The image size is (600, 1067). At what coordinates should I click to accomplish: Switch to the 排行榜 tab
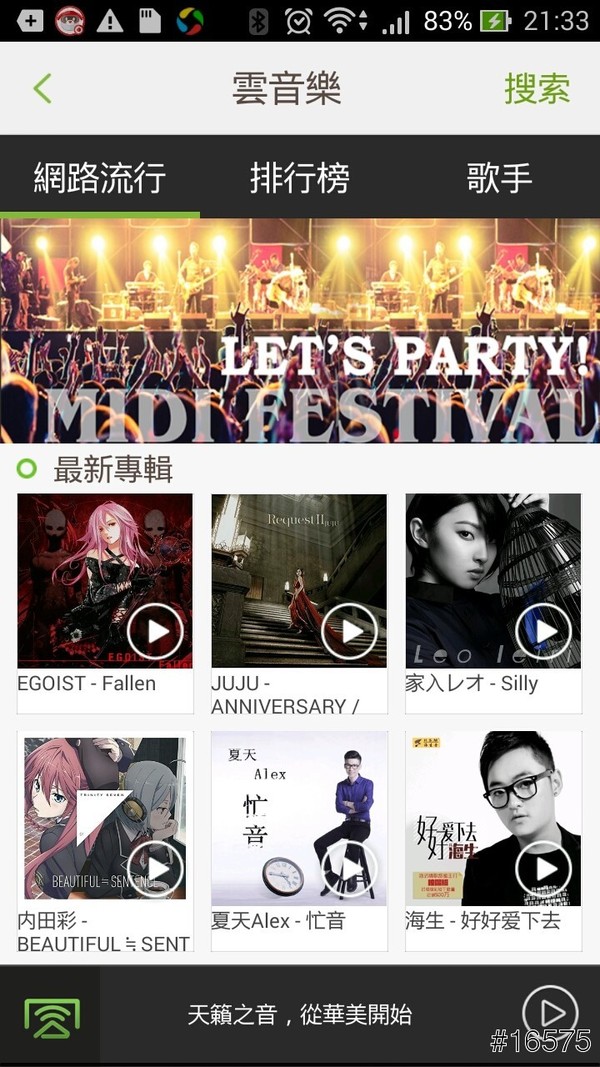click(299, 179)
